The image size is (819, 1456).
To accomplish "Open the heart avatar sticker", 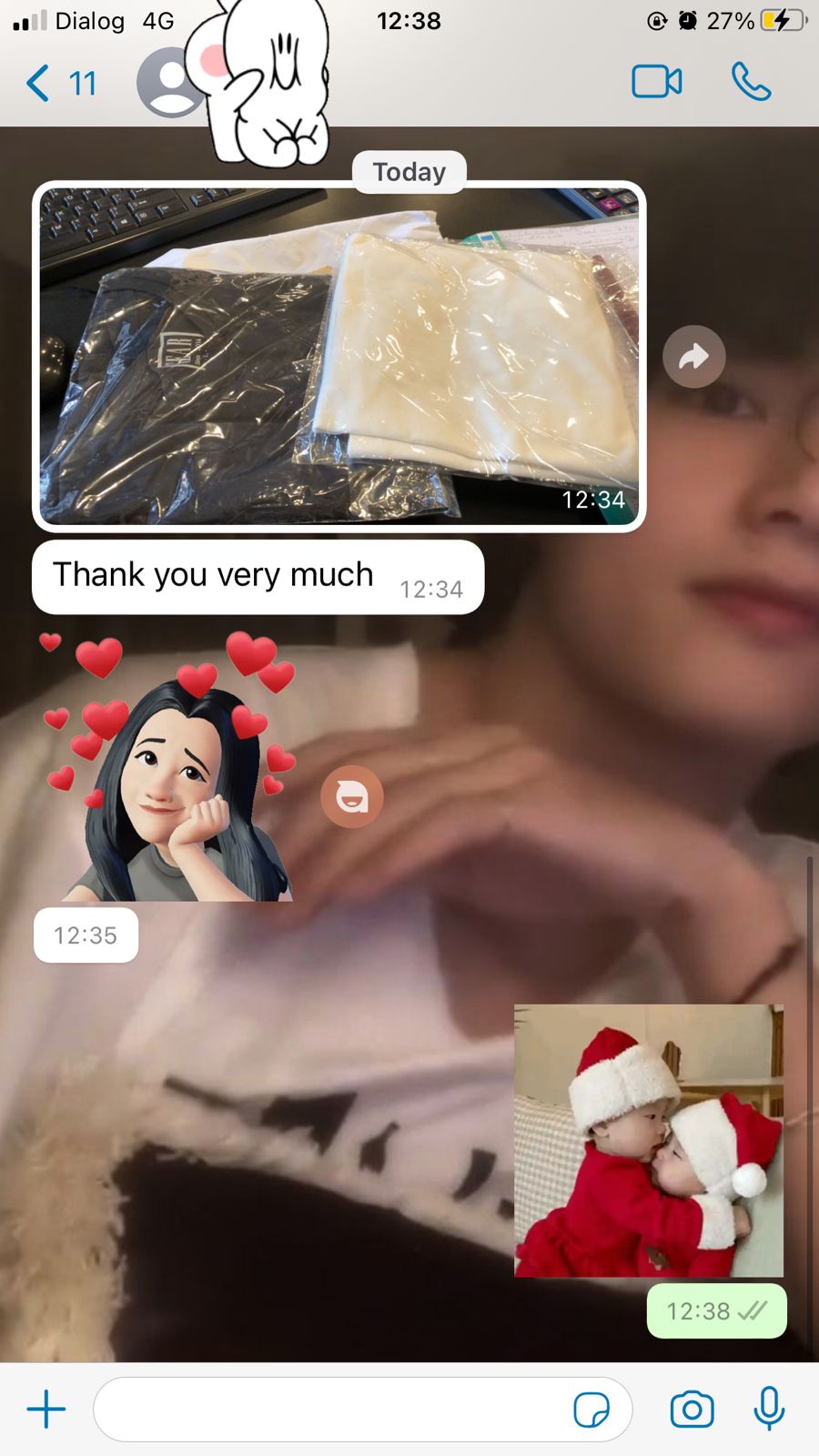I will 168,766.
